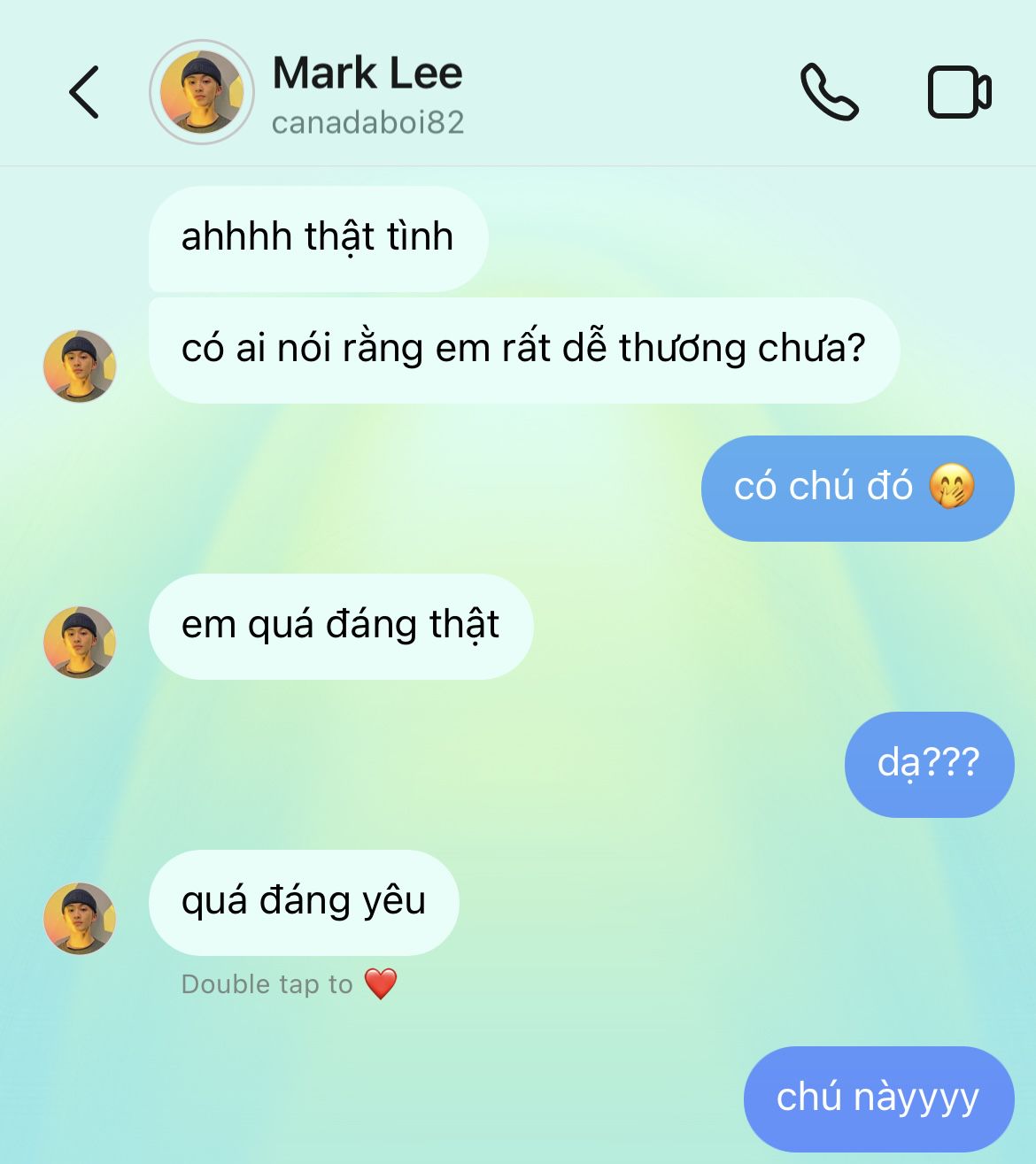
Task: Open Mark Lee's profile from header
Action: click(202, 92)
